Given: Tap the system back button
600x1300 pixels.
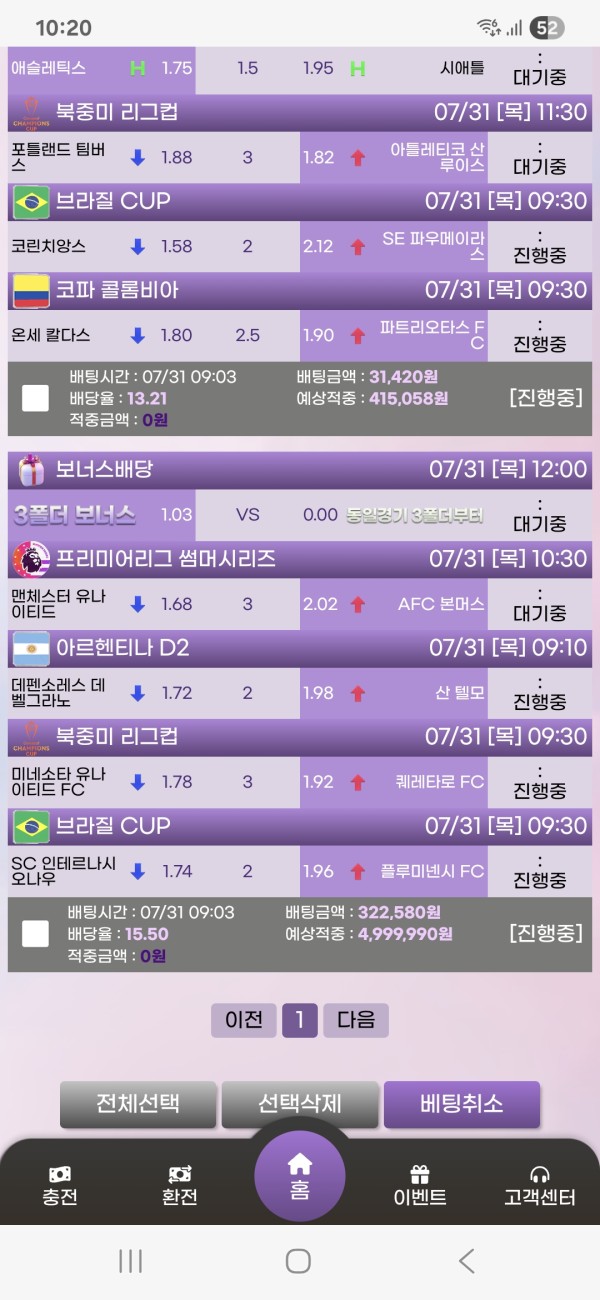Looking at the screenshot, I should (x=466, y=1261).
